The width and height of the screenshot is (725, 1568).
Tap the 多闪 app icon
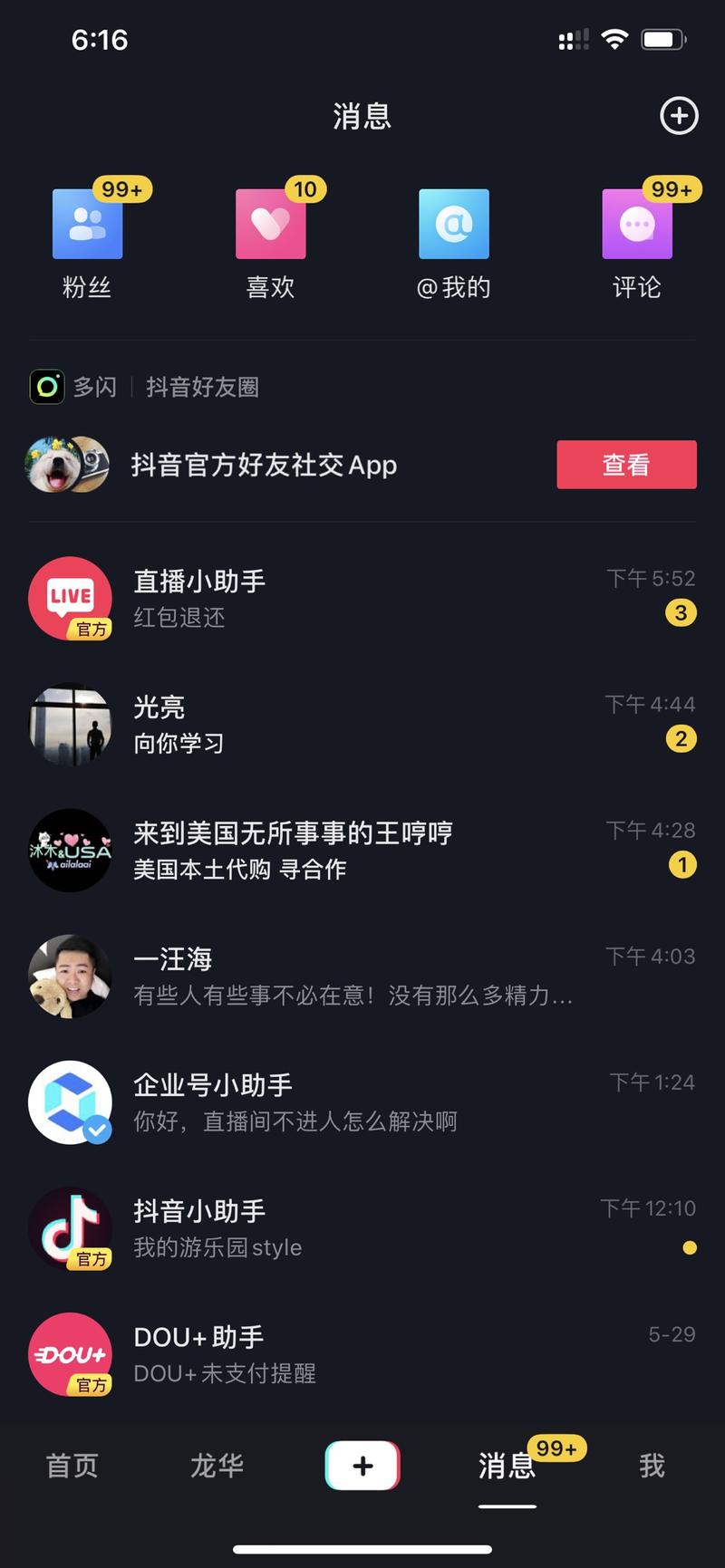tap(46, 386)
